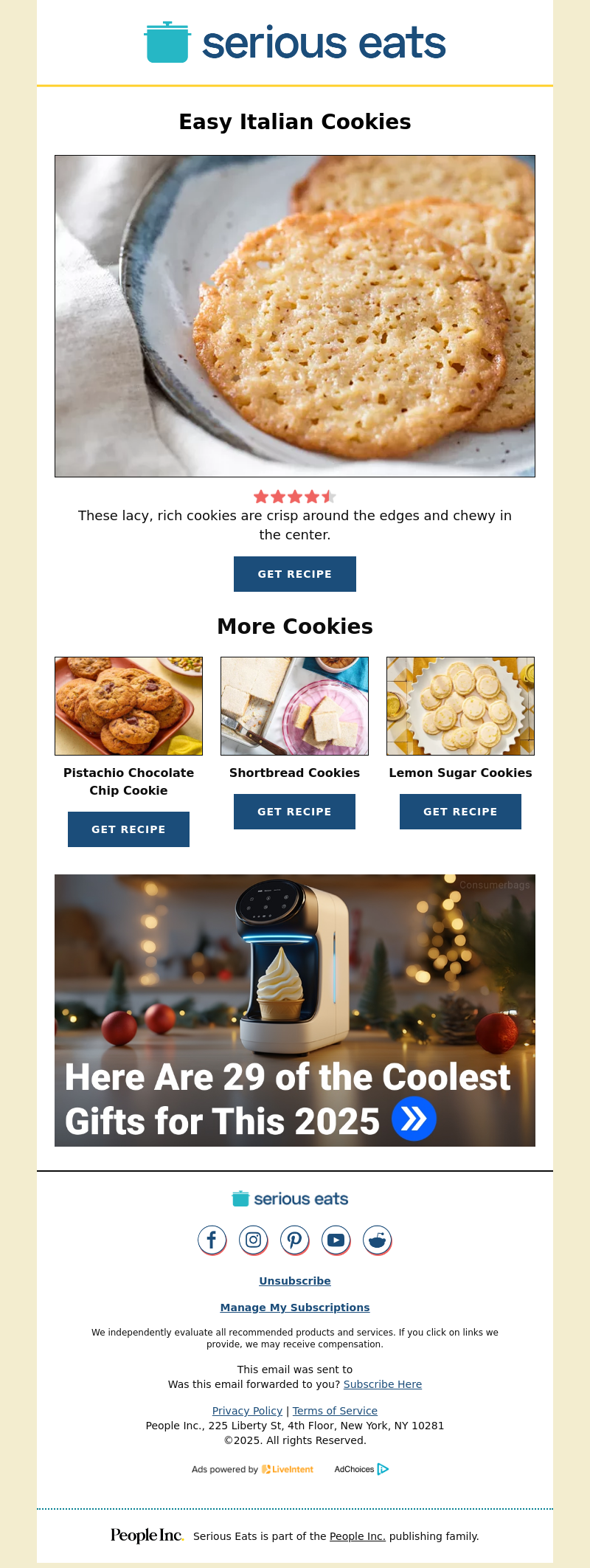Open the Shortbread Cookies image
The image size is (590, 1568).
[x=294, y=706]
